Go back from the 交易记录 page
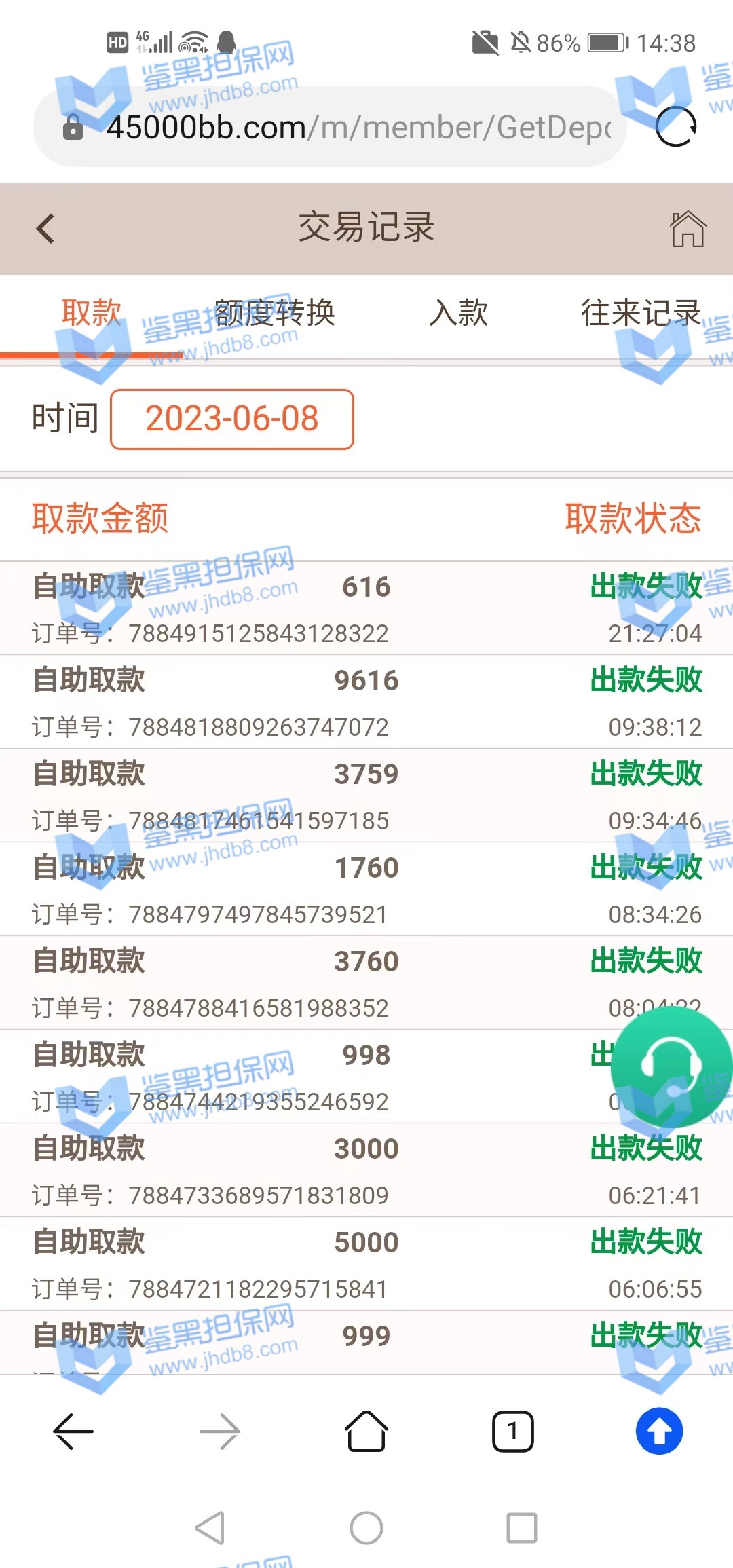Image resolution: width=733 pixels, height=1568 pixels. pos(45,229)
